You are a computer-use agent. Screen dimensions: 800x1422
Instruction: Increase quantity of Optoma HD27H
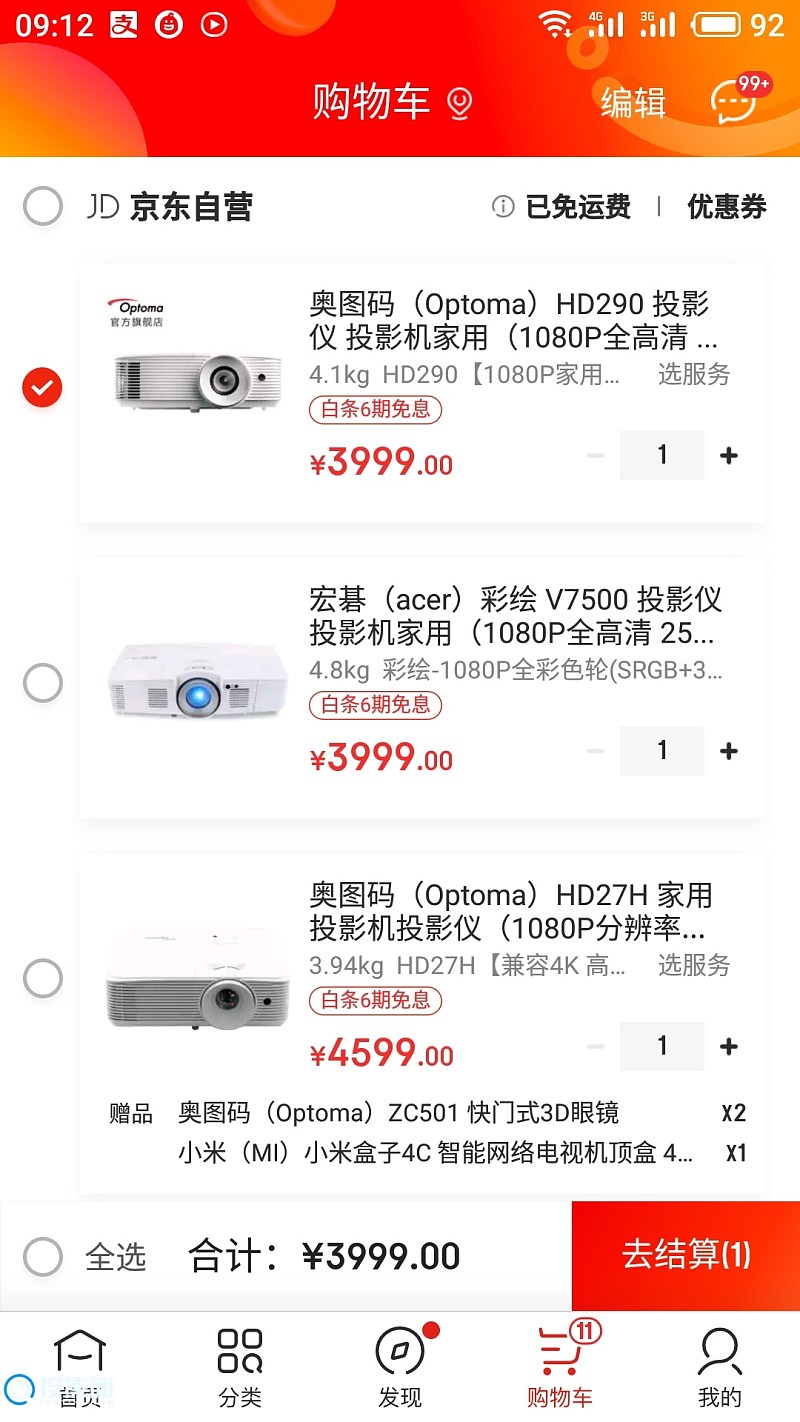[729, 1046]
